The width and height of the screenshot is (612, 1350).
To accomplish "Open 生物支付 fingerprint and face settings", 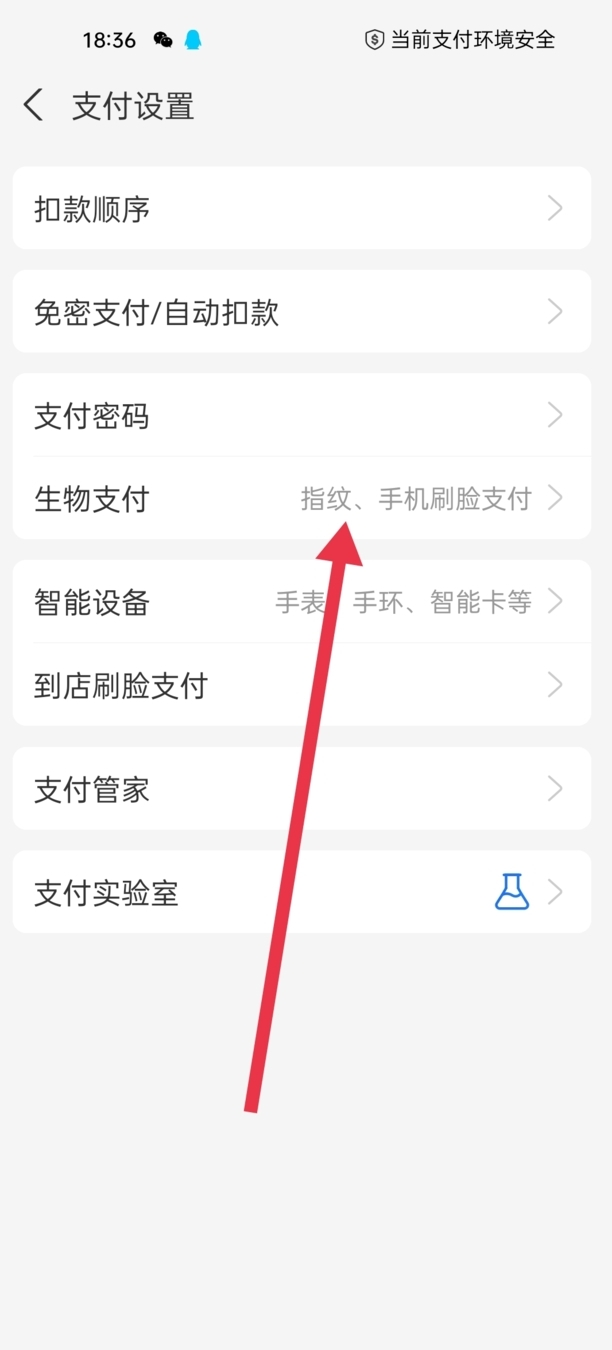I will pyautogui.click(x=302, y=498).
